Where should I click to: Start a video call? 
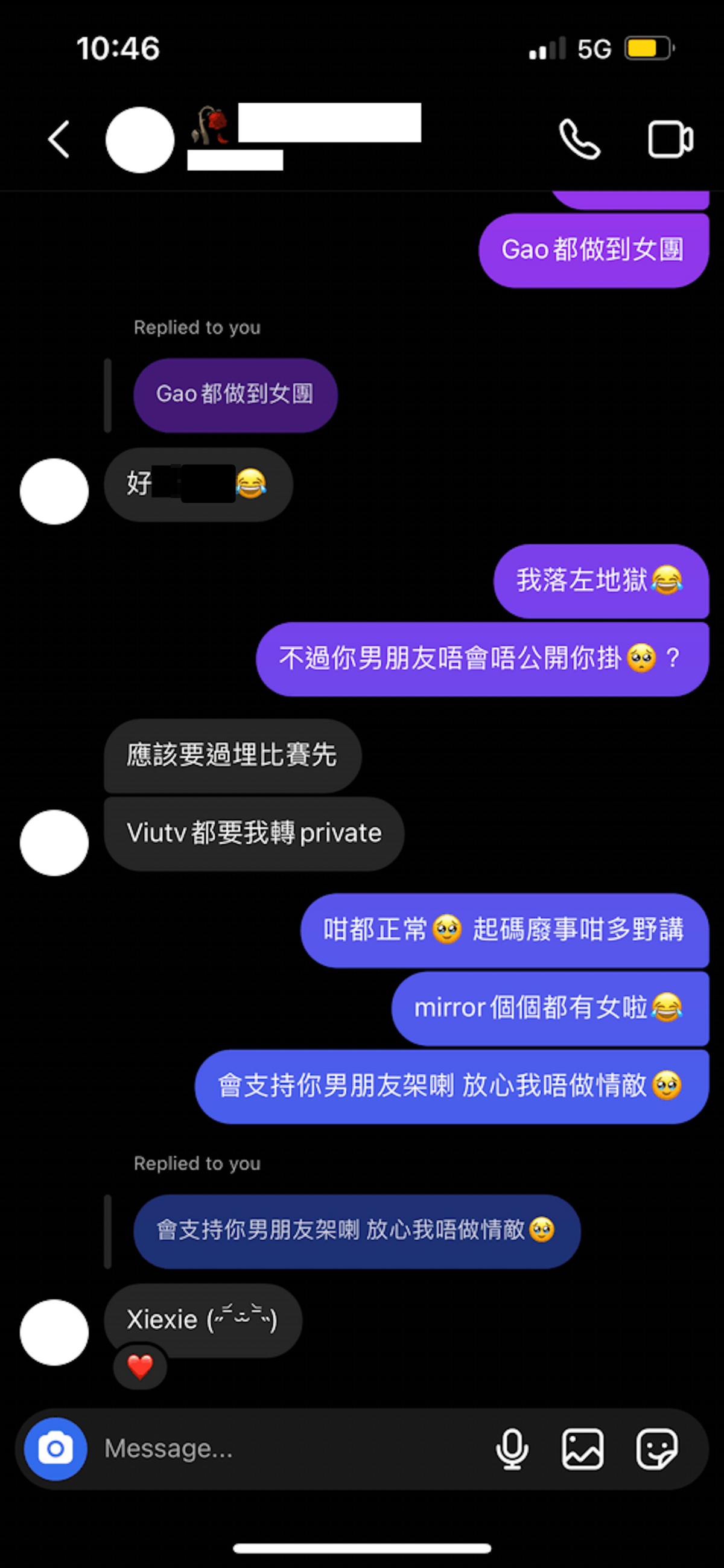670,139
